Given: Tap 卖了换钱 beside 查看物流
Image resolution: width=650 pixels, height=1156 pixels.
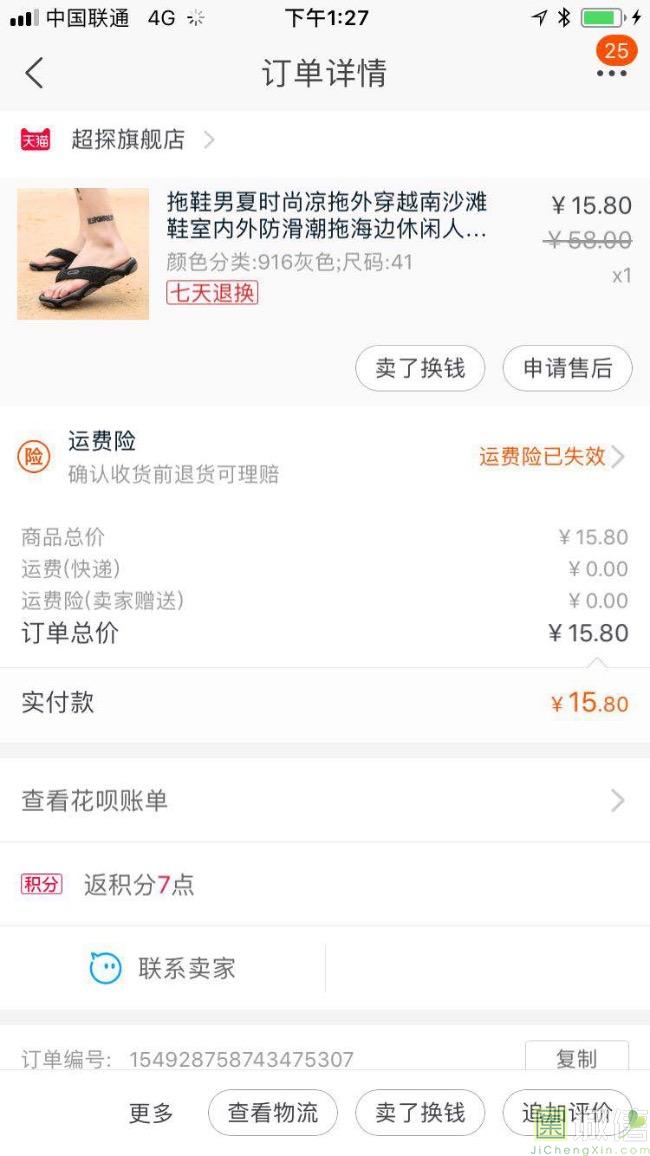Looking at the screenshot, I should [420, 1113].
